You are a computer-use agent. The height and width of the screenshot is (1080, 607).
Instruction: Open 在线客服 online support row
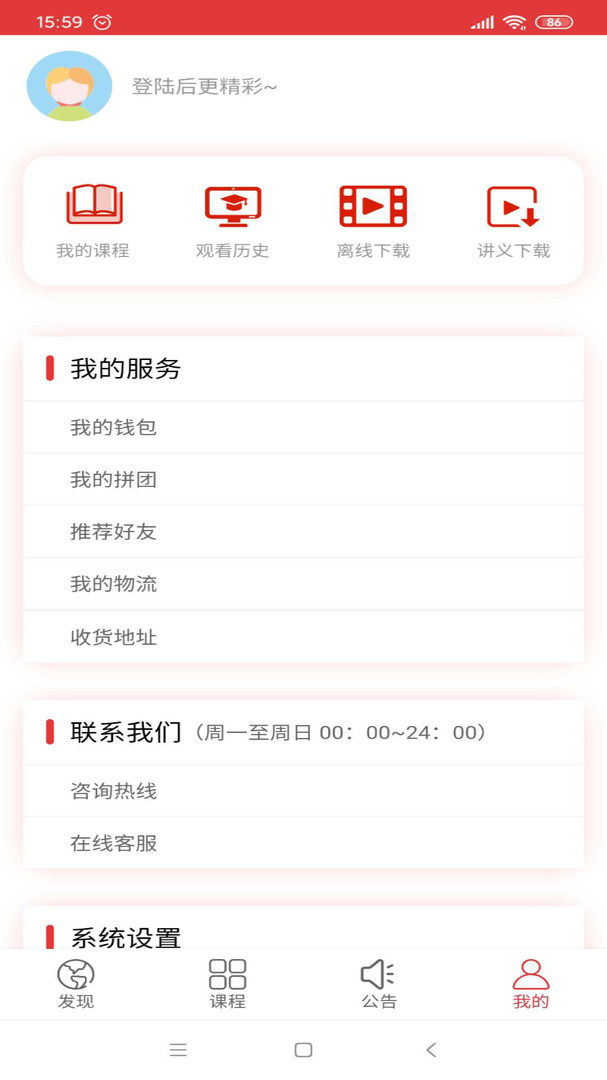pyautogui.click(x=303, y=843)
